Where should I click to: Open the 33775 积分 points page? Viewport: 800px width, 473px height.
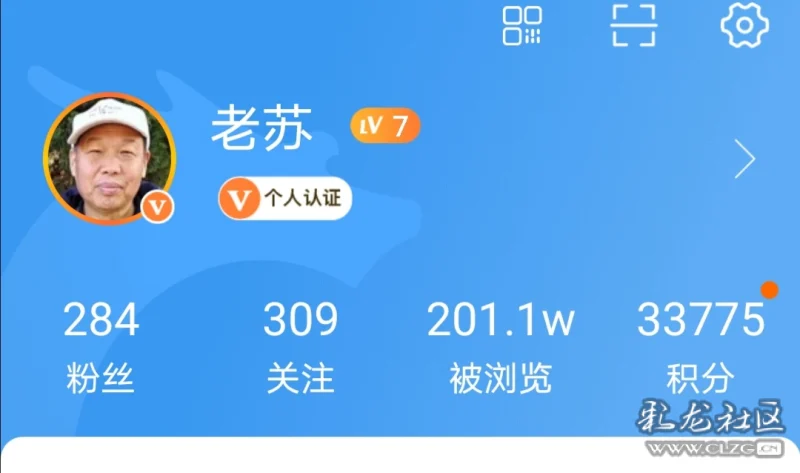(700, 345)
